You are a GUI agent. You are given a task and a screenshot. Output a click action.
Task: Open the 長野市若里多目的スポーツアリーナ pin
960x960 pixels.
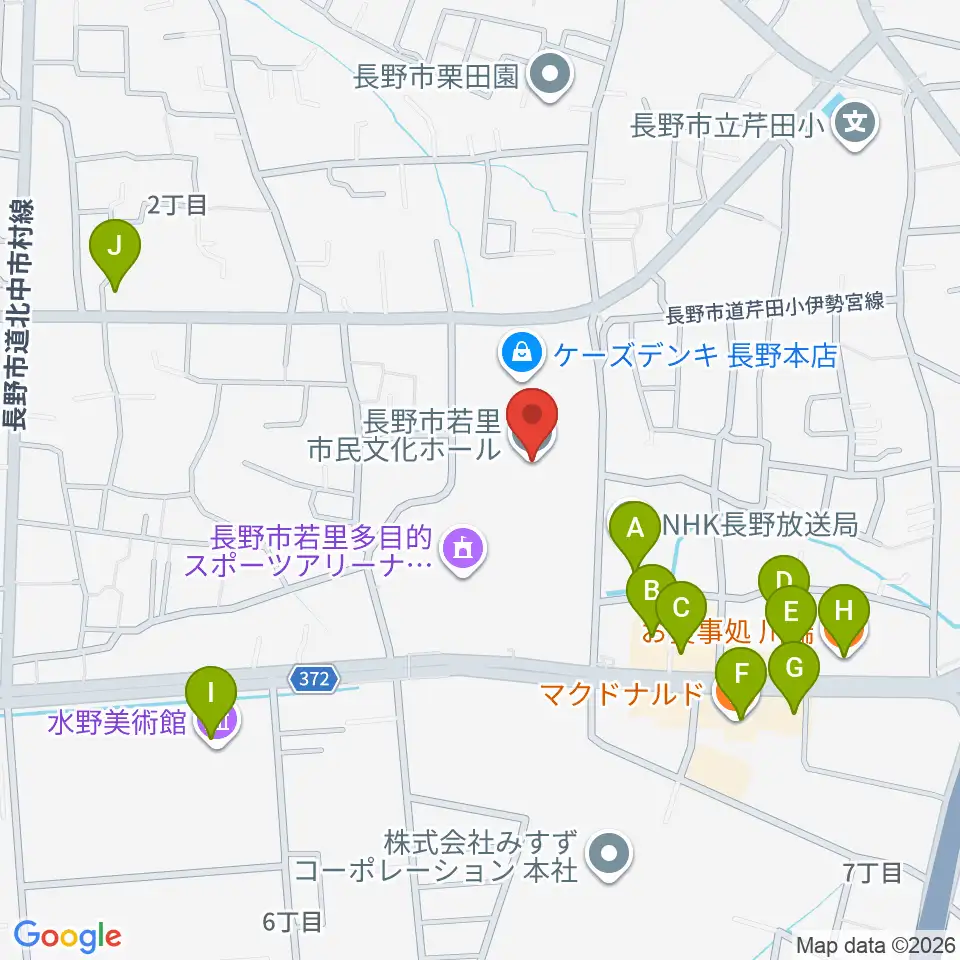coord(463,550)
